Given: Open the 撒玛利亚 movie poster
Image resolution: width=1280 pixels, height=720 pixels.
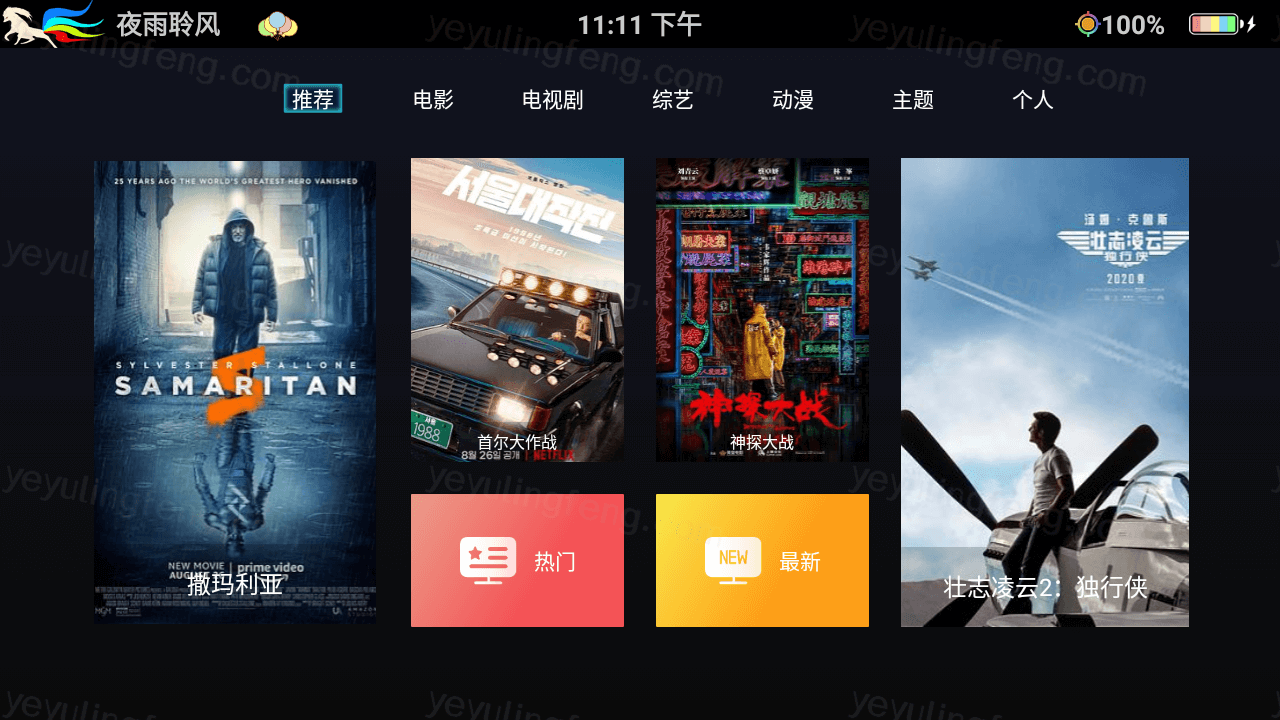Looking at the screenshot, I should pyautogui.click(x=235, y=392).
